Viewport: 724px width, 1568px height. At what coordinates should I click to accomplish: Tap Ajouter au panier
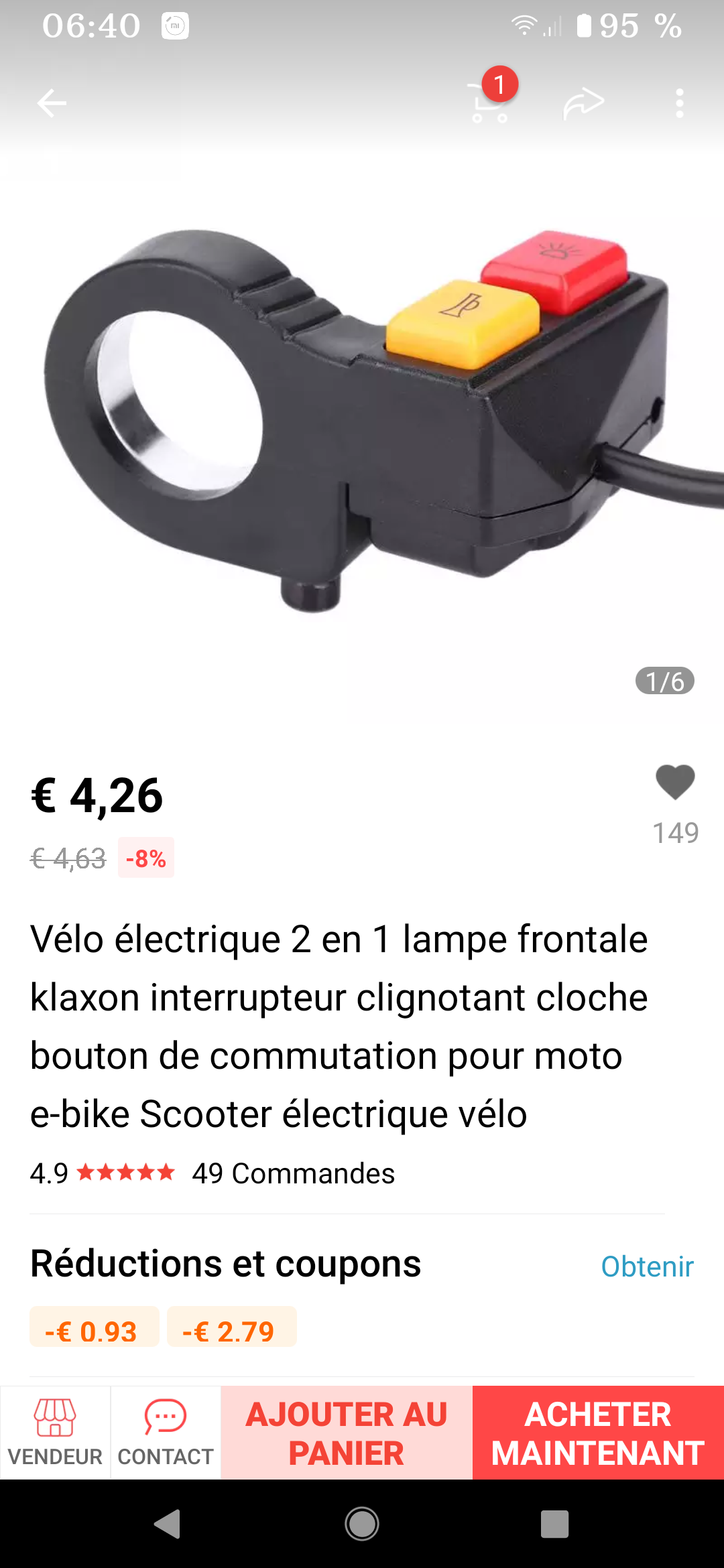click(x=347, y=1433)
